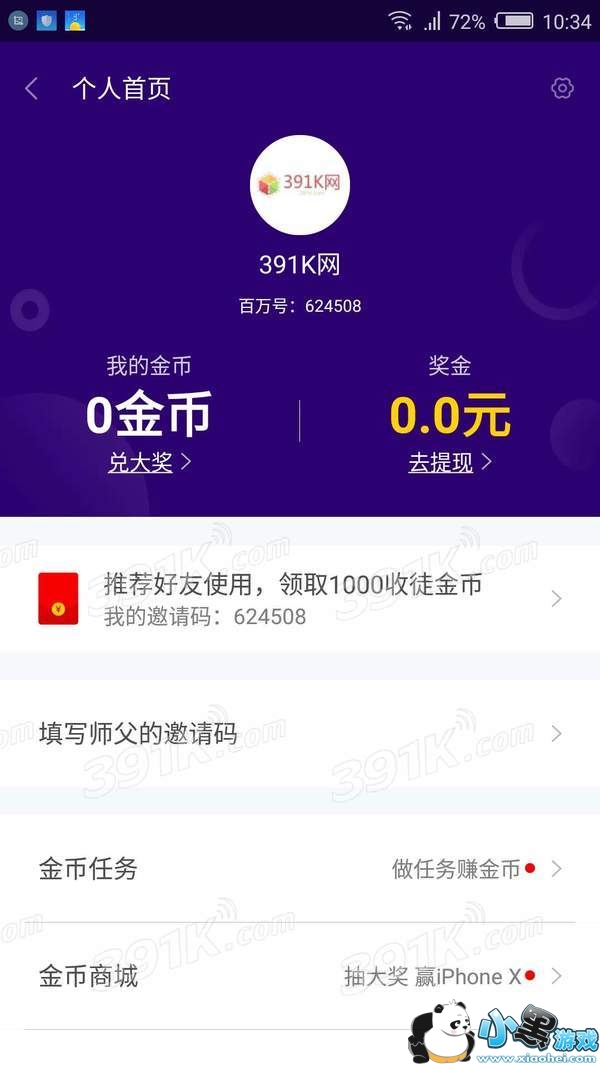Screen dimensions: 600x1067
Task: Open 金币任务 row
Action: click(300, 869)
